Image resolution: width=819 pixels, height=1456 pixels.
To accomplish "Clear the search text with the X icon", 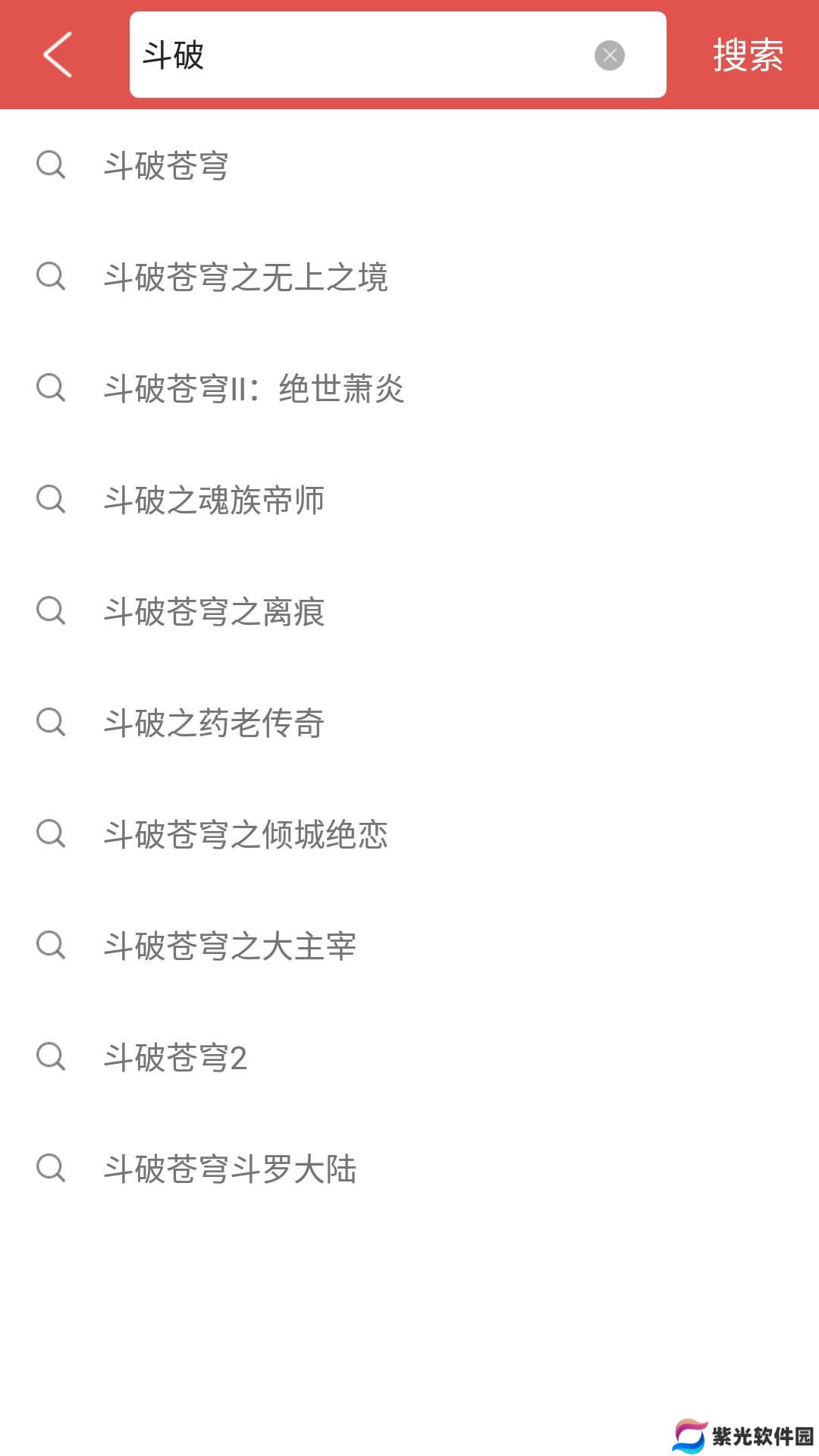I will click(610, 55).
